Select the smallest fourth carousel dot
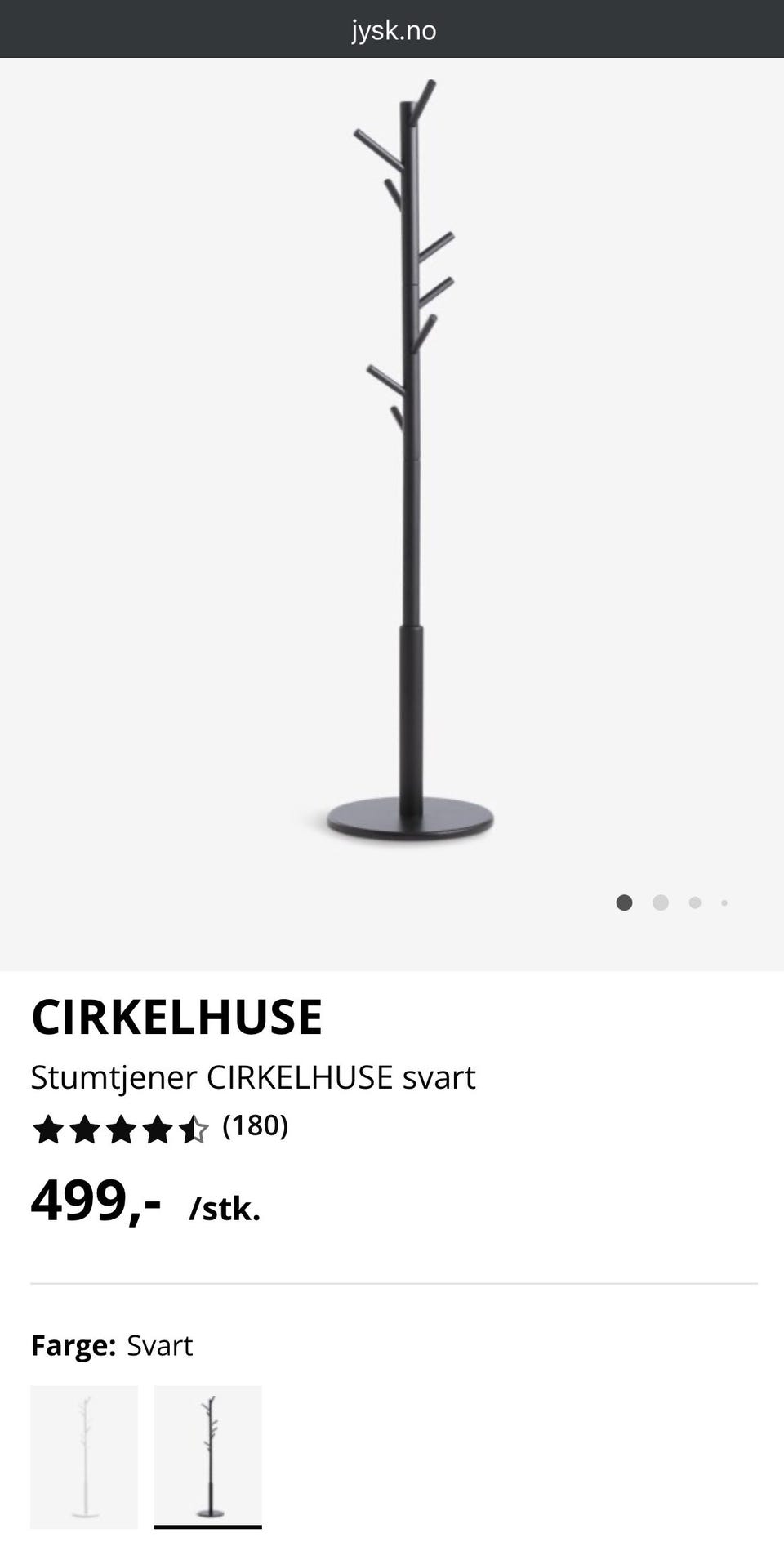 tap(724, 903)
